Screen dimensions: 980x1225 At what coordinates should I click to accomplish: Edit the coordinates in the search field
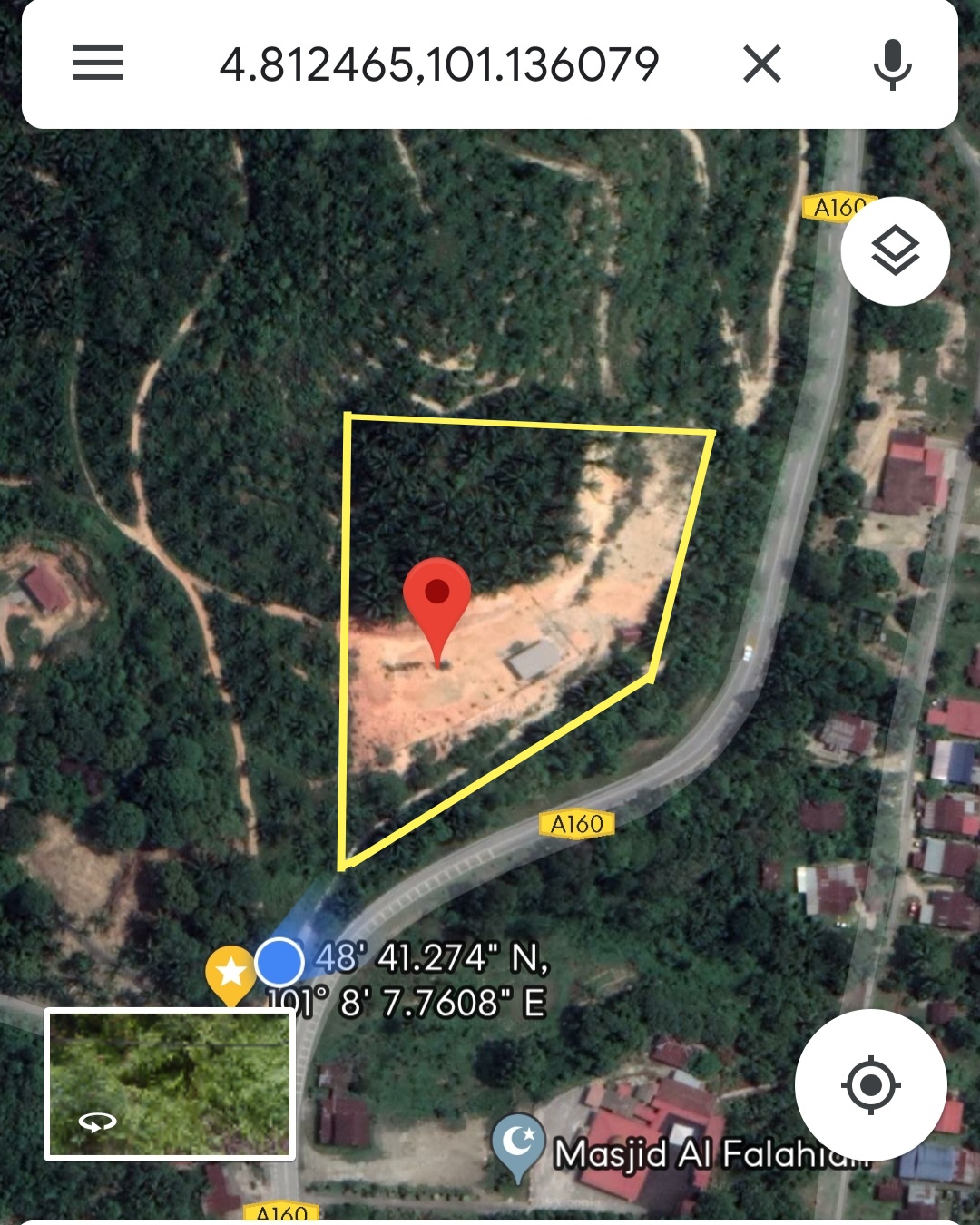point(439,64)
